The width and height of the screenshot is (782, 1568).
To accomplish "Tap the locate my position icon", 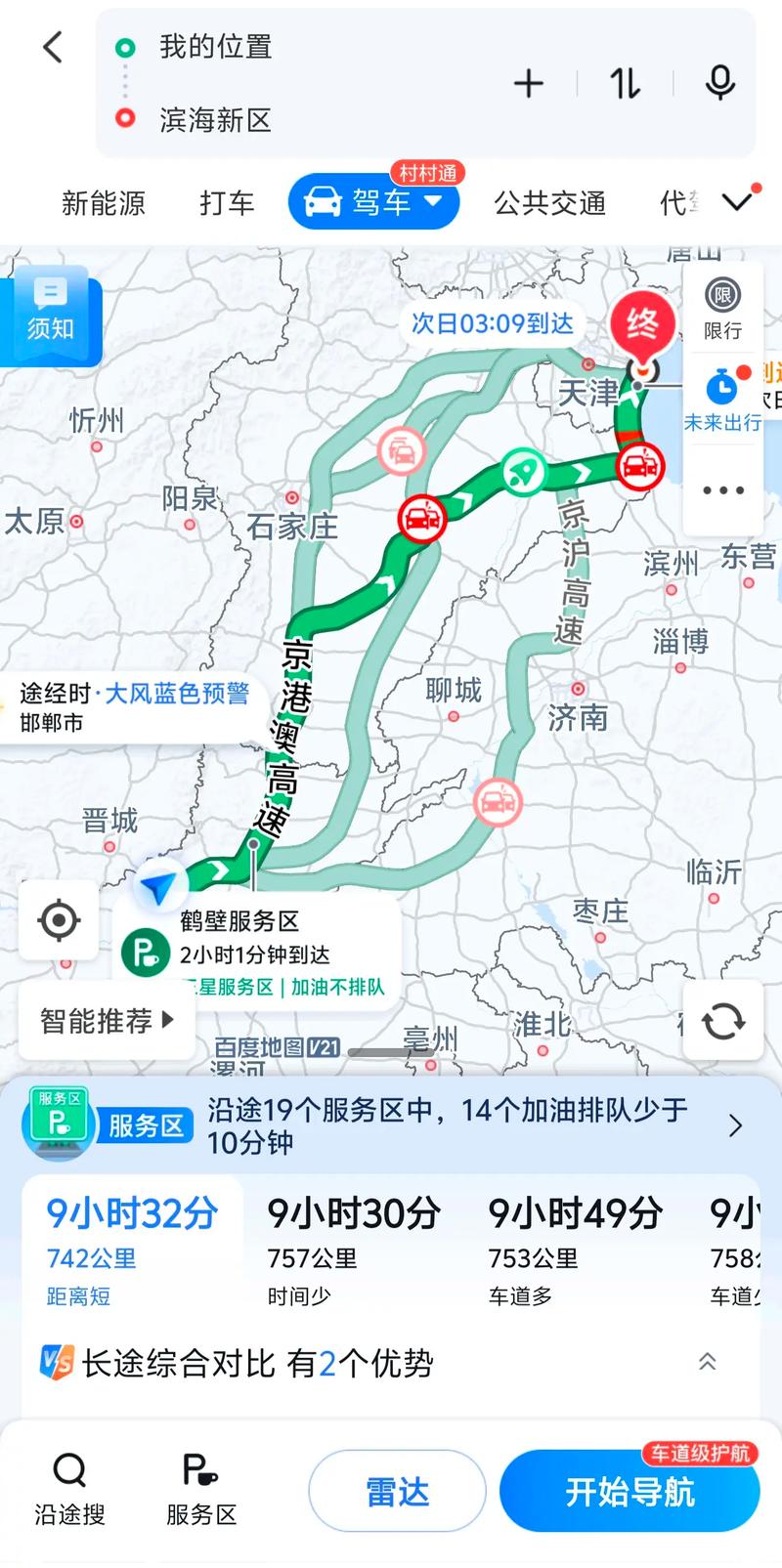I will pyautogui.click(x=59, y=919).
